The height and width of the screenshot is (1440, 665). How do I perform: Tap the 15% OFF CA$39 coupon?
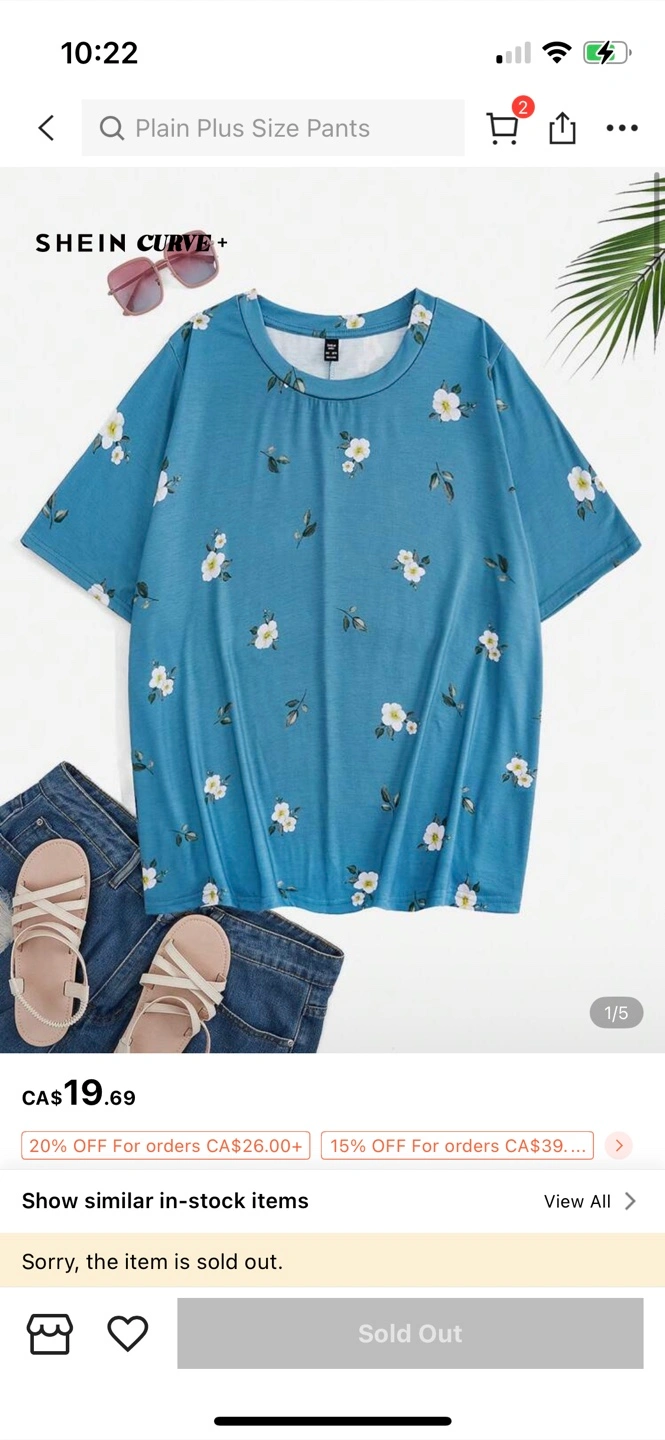(457, 1146)
